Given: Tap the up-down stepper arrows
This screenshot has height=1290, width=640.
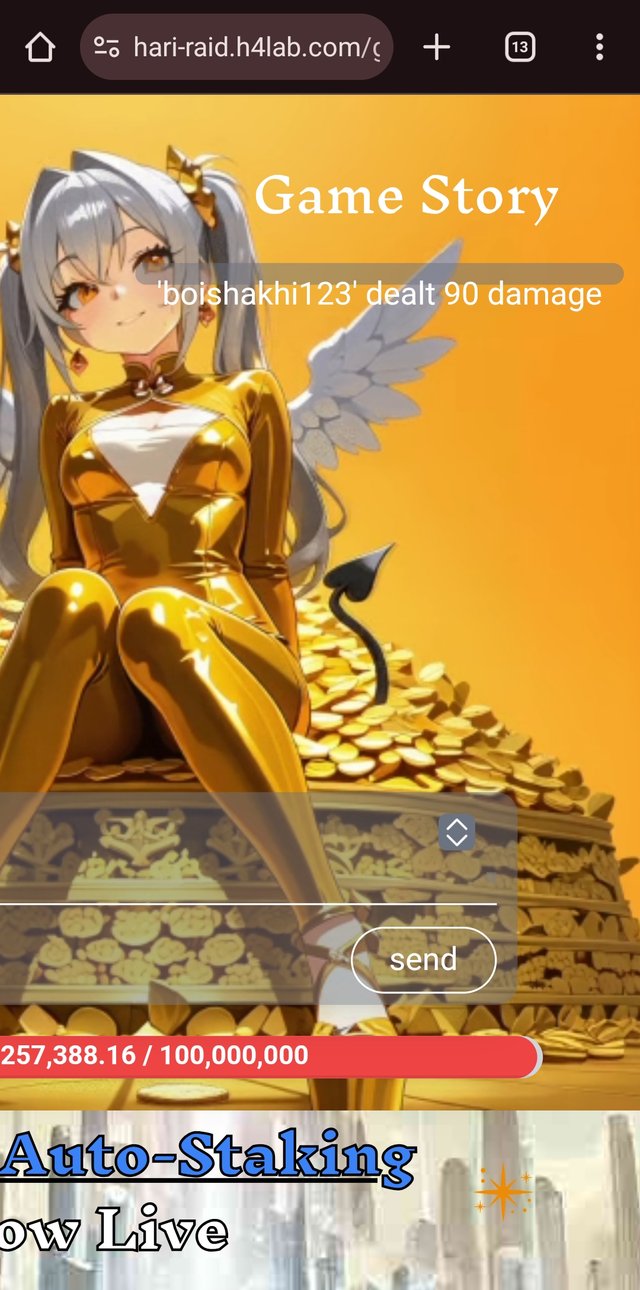Looking at the screenshot, I should coord(456,832).
